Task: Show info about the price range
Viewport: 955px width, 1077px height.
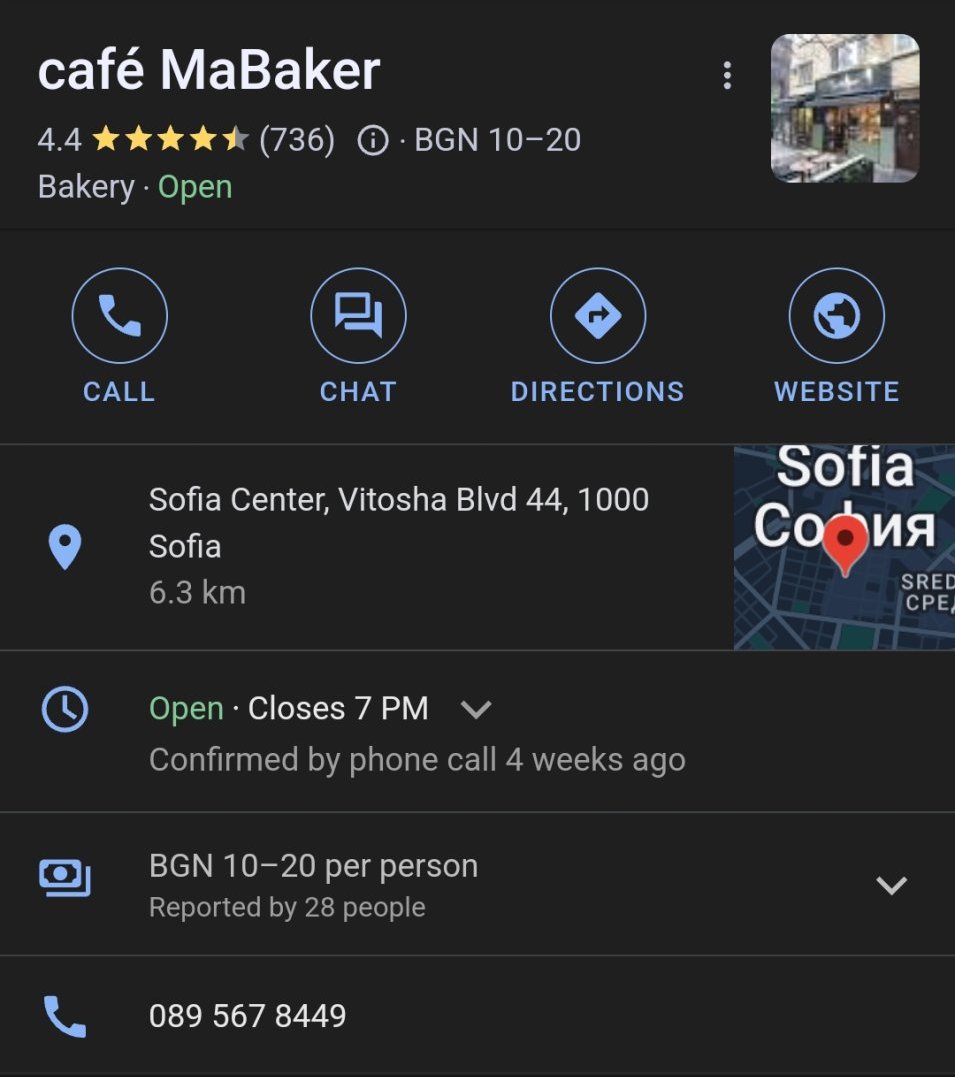Action: [373, 141]
